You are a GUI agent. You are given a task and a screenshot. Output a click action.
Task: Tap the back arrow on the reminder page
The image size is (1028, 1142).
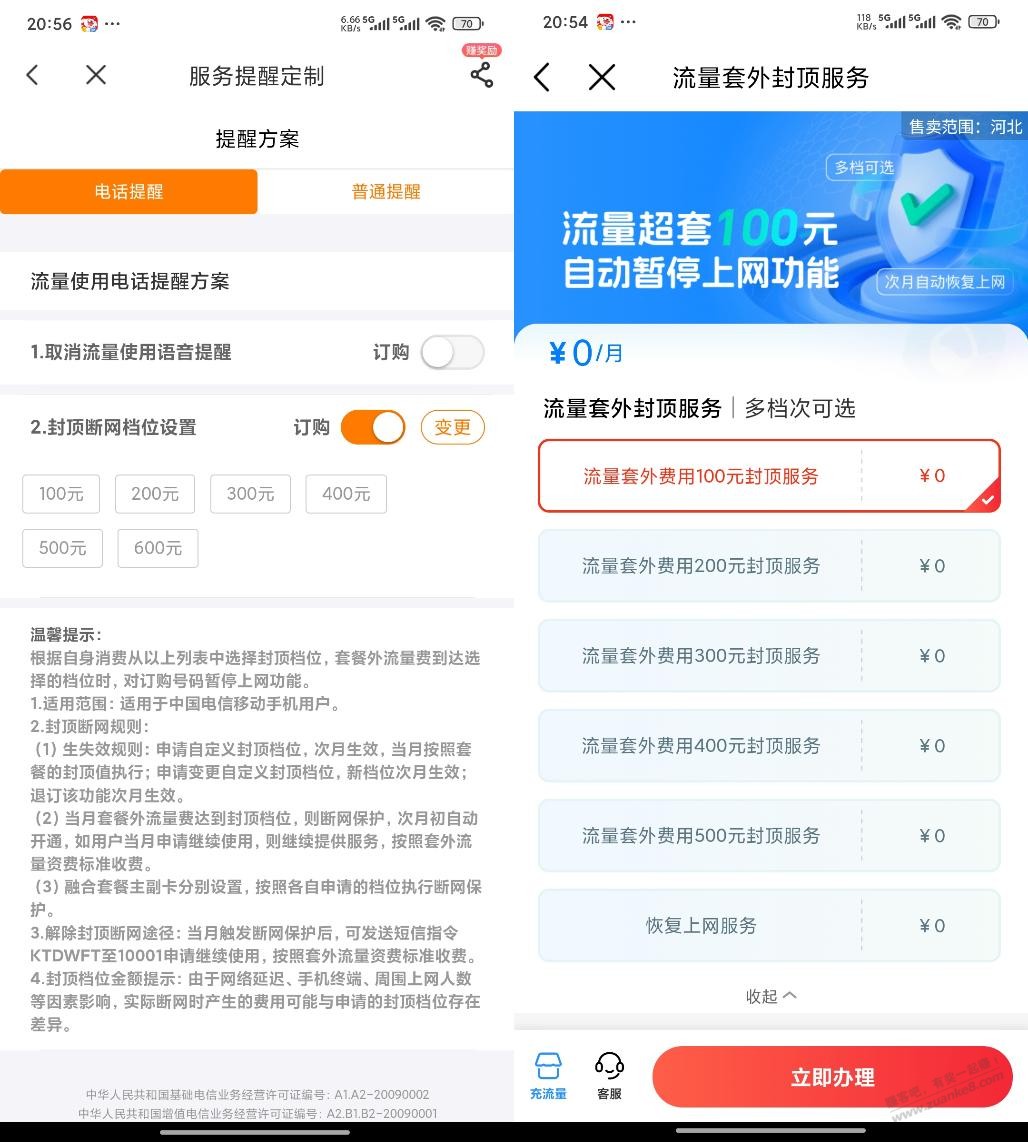click(31, 75)
